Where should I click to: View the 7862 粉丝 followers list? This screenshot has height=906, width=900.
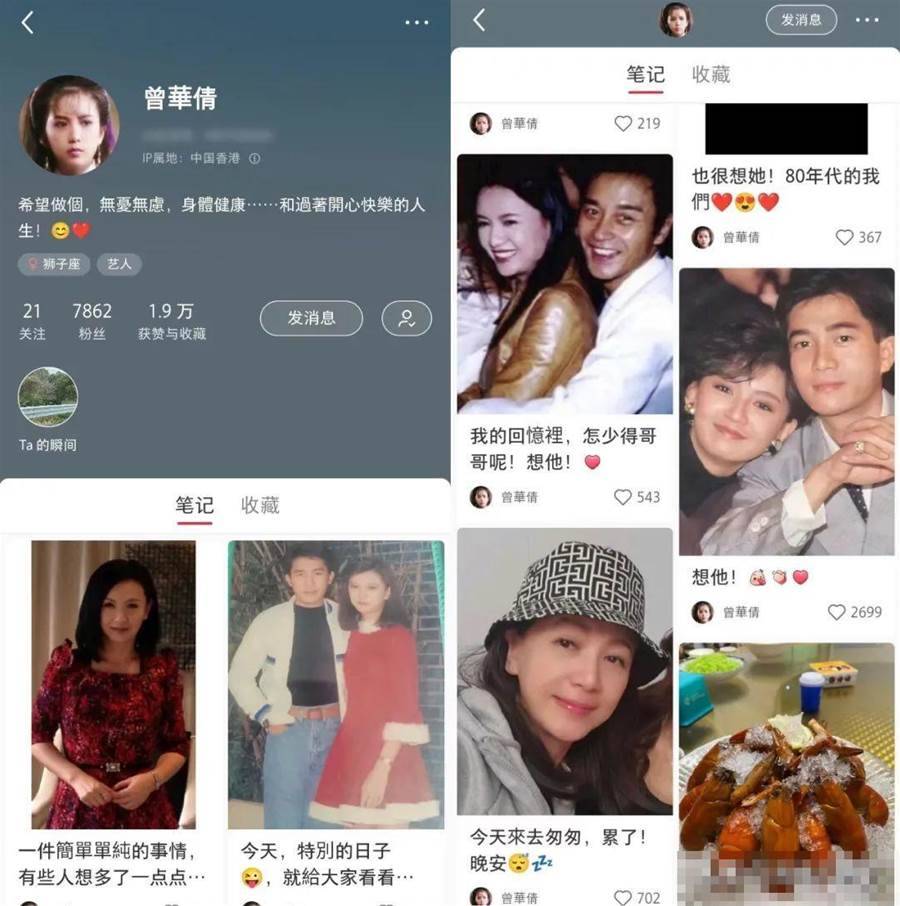pos(92,320)
